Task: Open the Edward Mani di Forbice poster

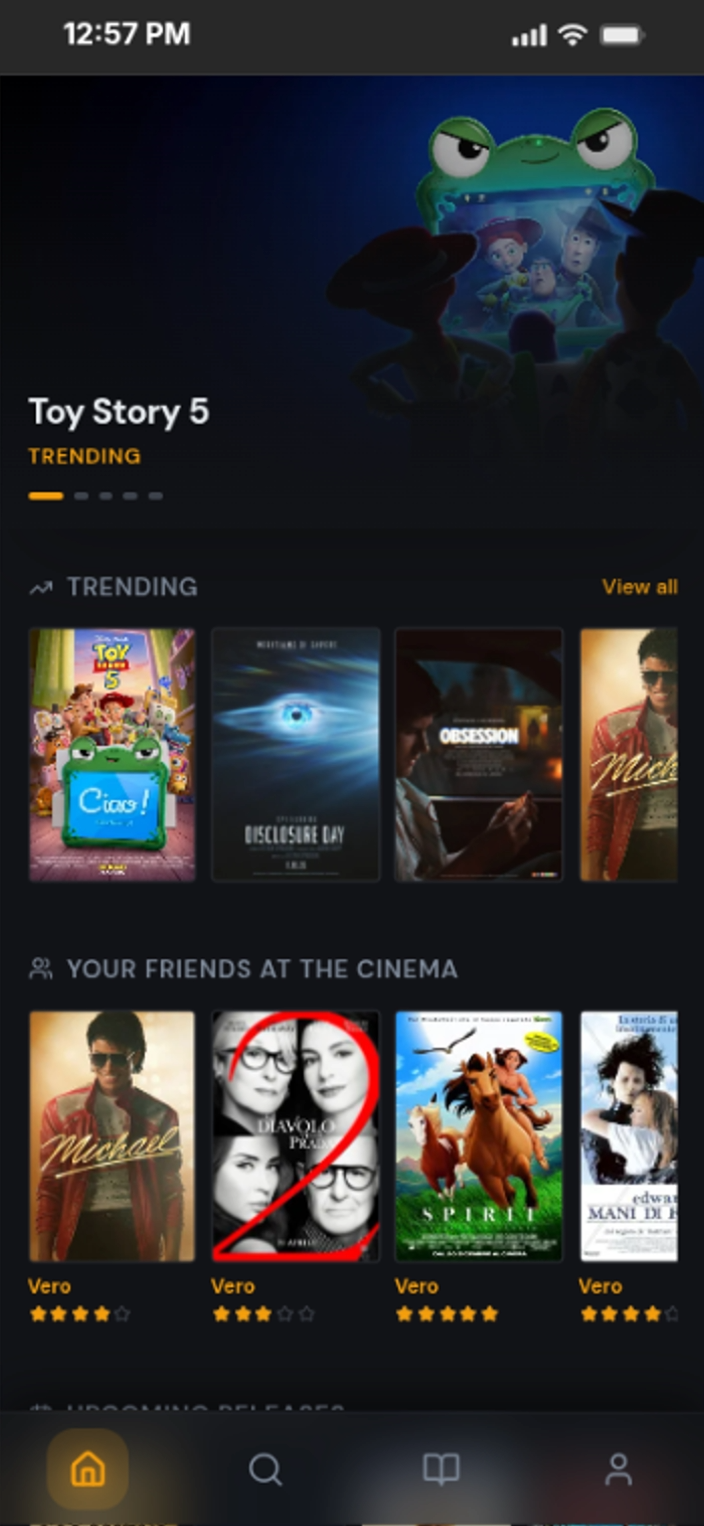Action: (x=629, y=1136)
